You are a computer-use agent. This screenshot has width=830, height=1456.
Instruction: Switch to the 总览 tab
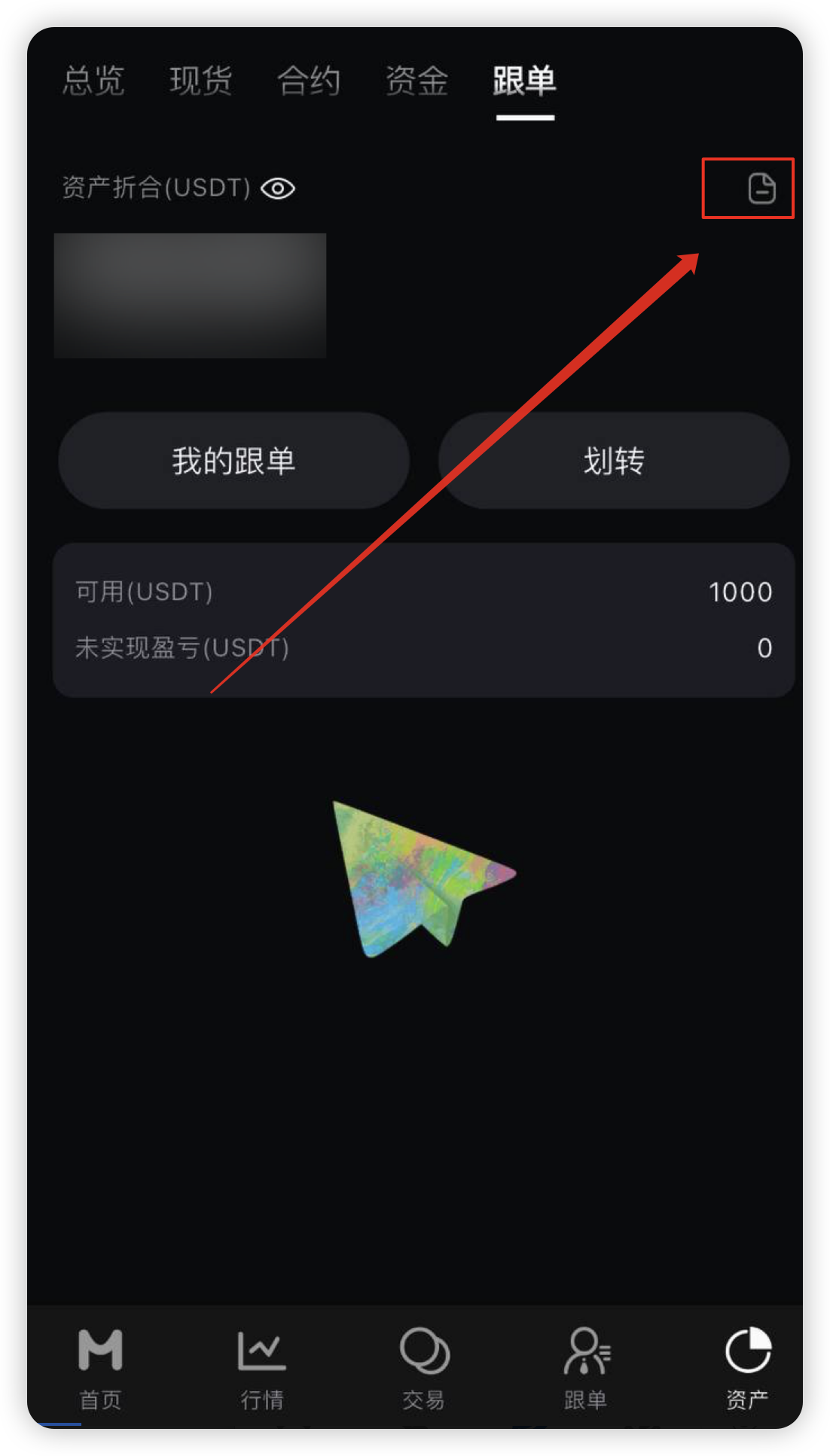(x=93, y=81)
